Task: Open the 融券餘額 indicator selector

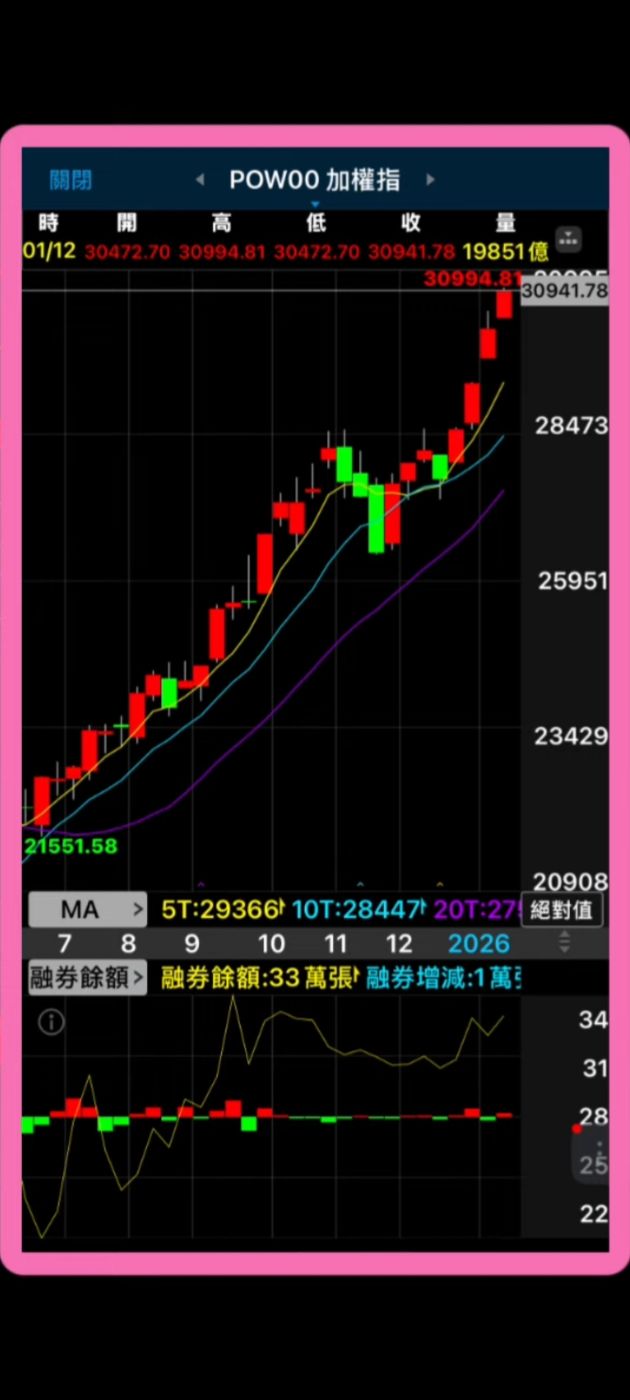Action: (x=87, y=977)
